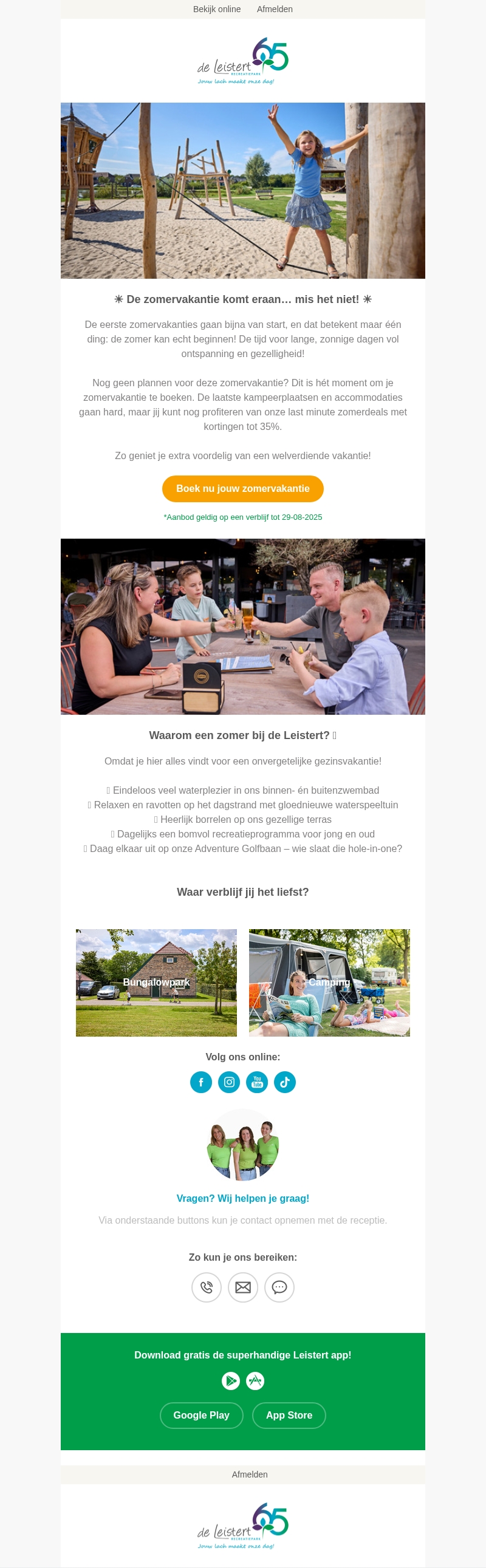Tap the bottom Afmelden link
The width and height of the screenshot is (486, 1568).
pos(250,1474)
